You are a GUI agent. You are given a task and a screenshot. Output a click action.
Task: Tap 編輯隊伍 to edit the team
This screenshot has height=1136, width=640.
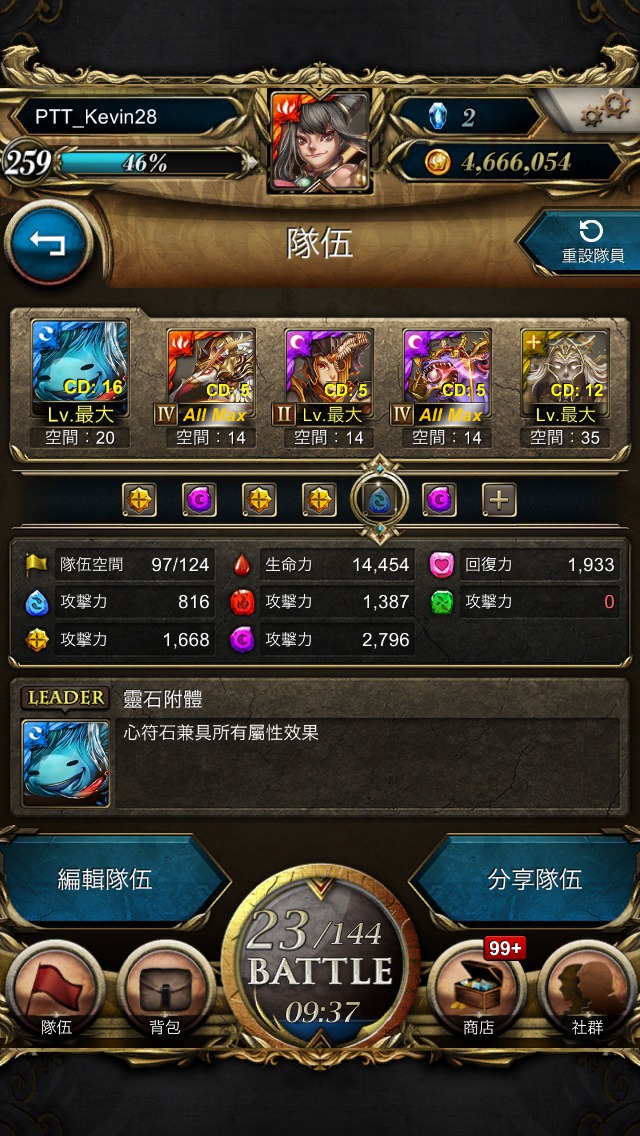click(x=106, y=880)
